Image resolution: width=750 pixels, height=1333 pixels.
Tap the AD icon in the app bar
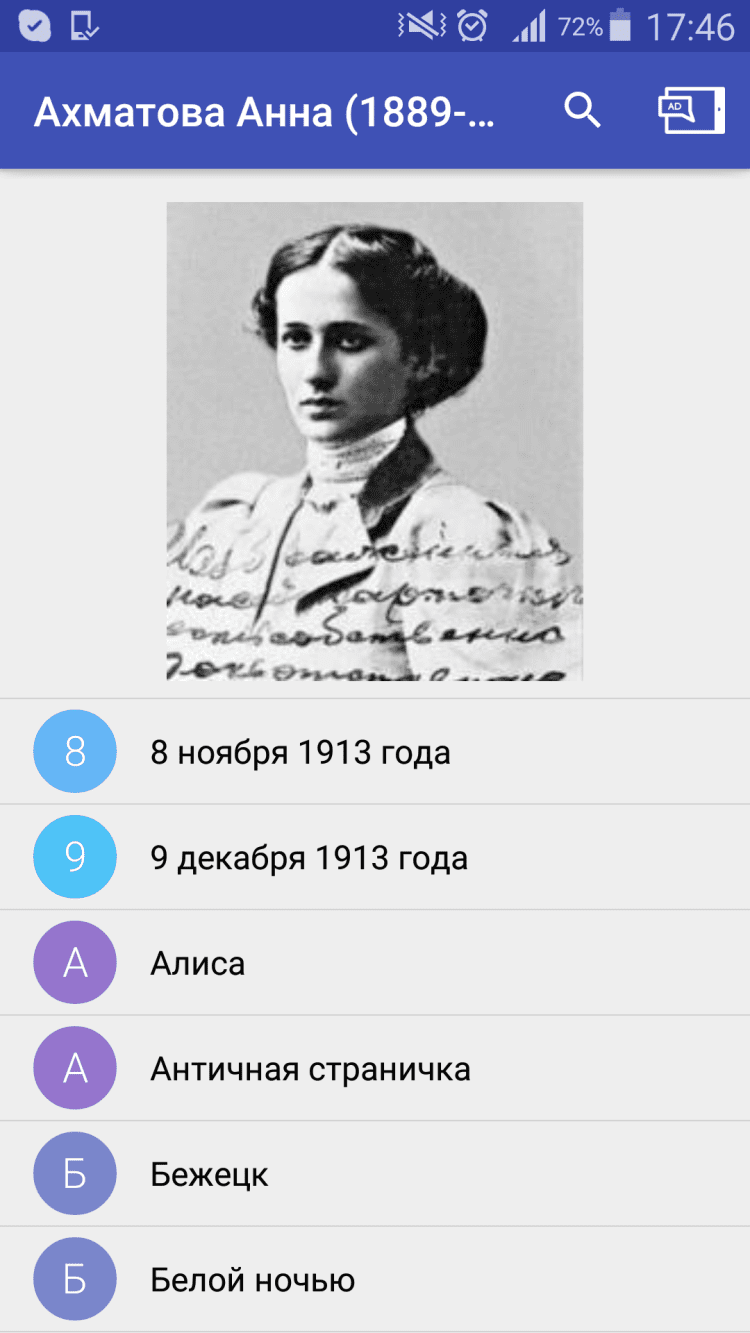click(690, 110)
